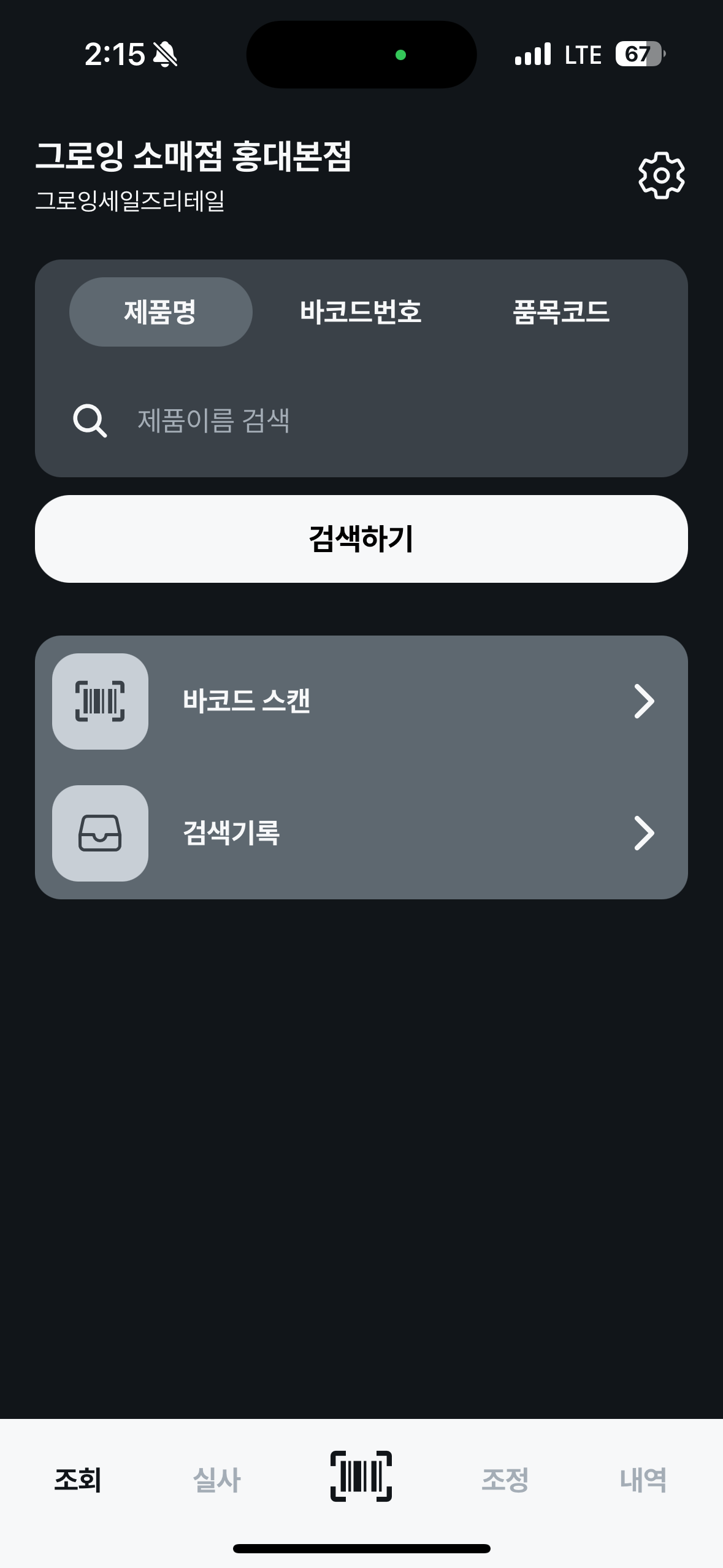Switch to the 조회 tab

78,1480
